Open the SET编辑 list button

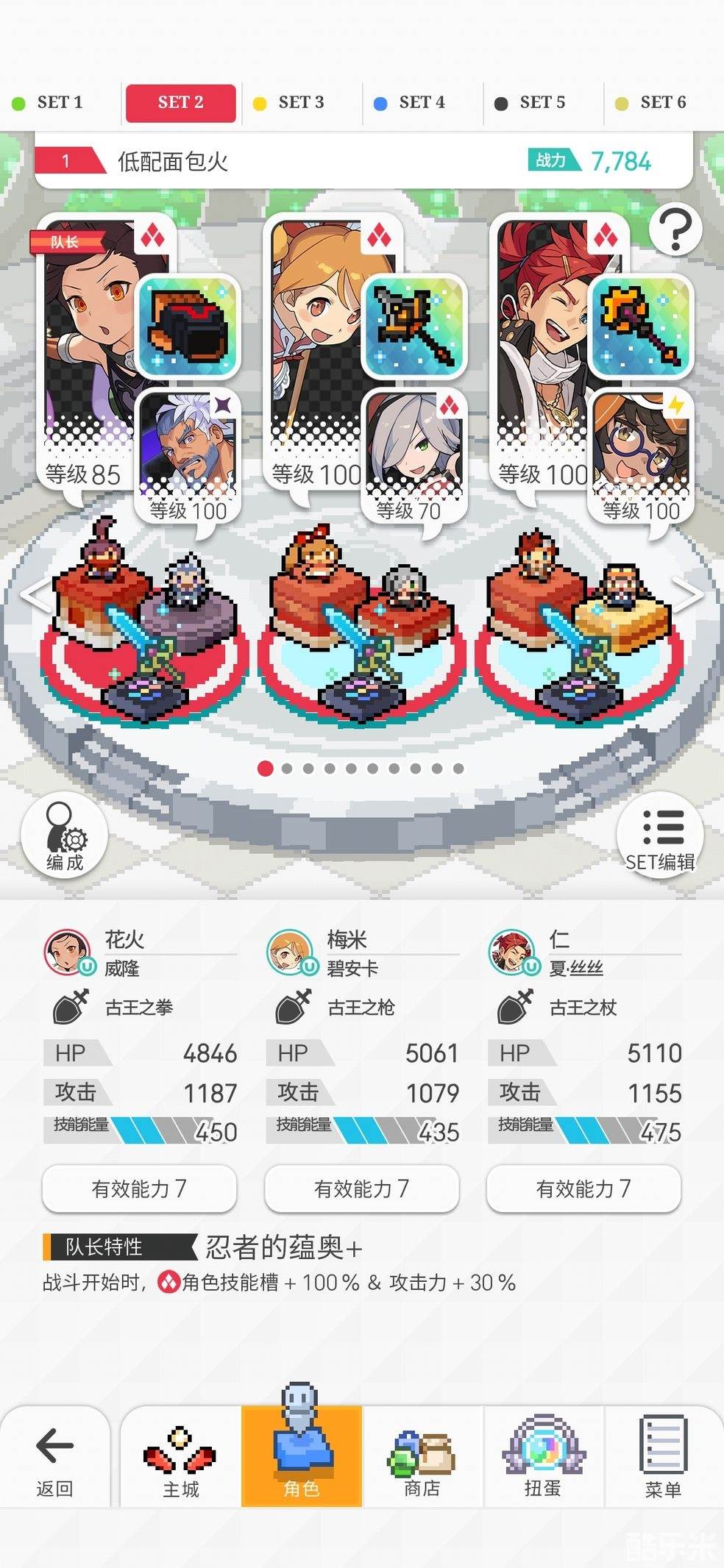[x=660, y=836]
